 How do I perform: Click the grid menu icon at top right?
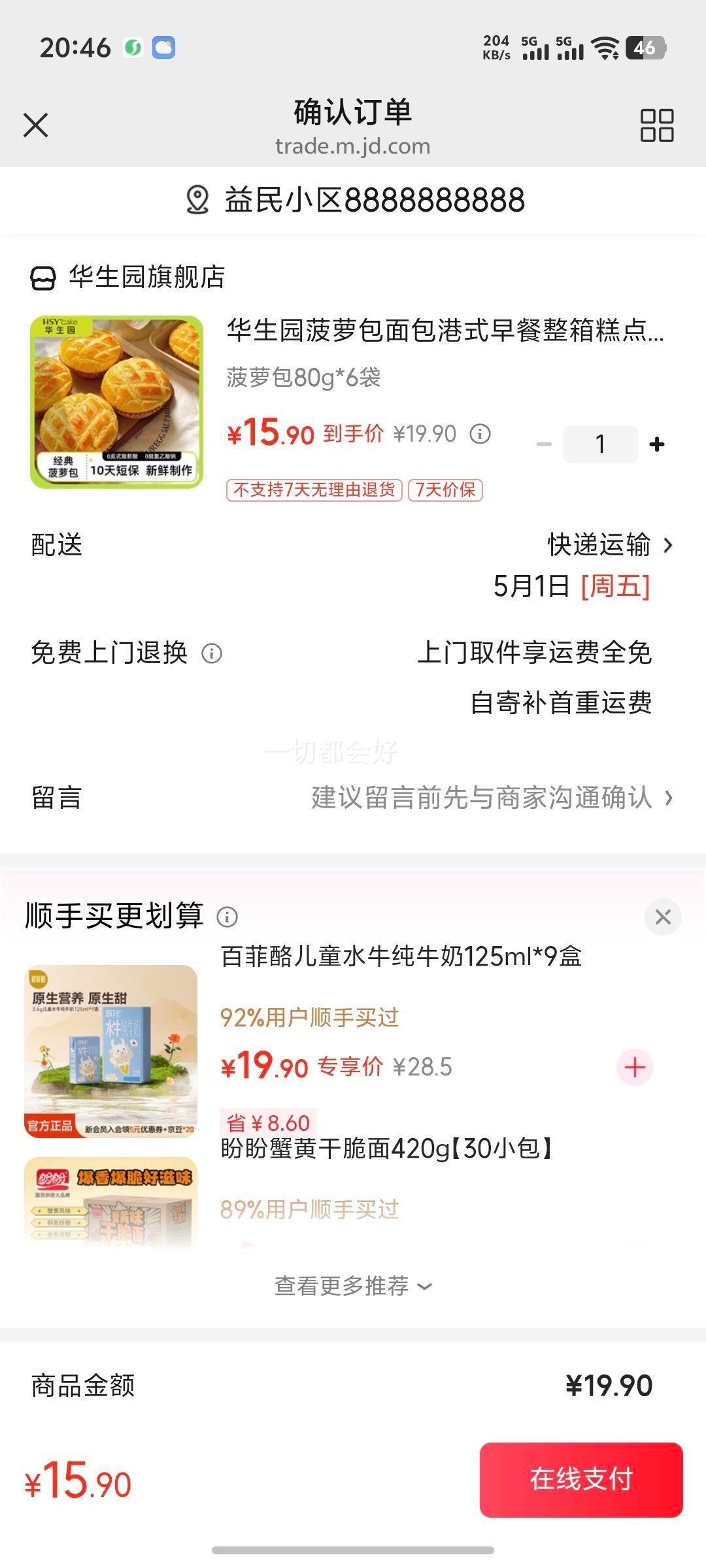[656, 124]
